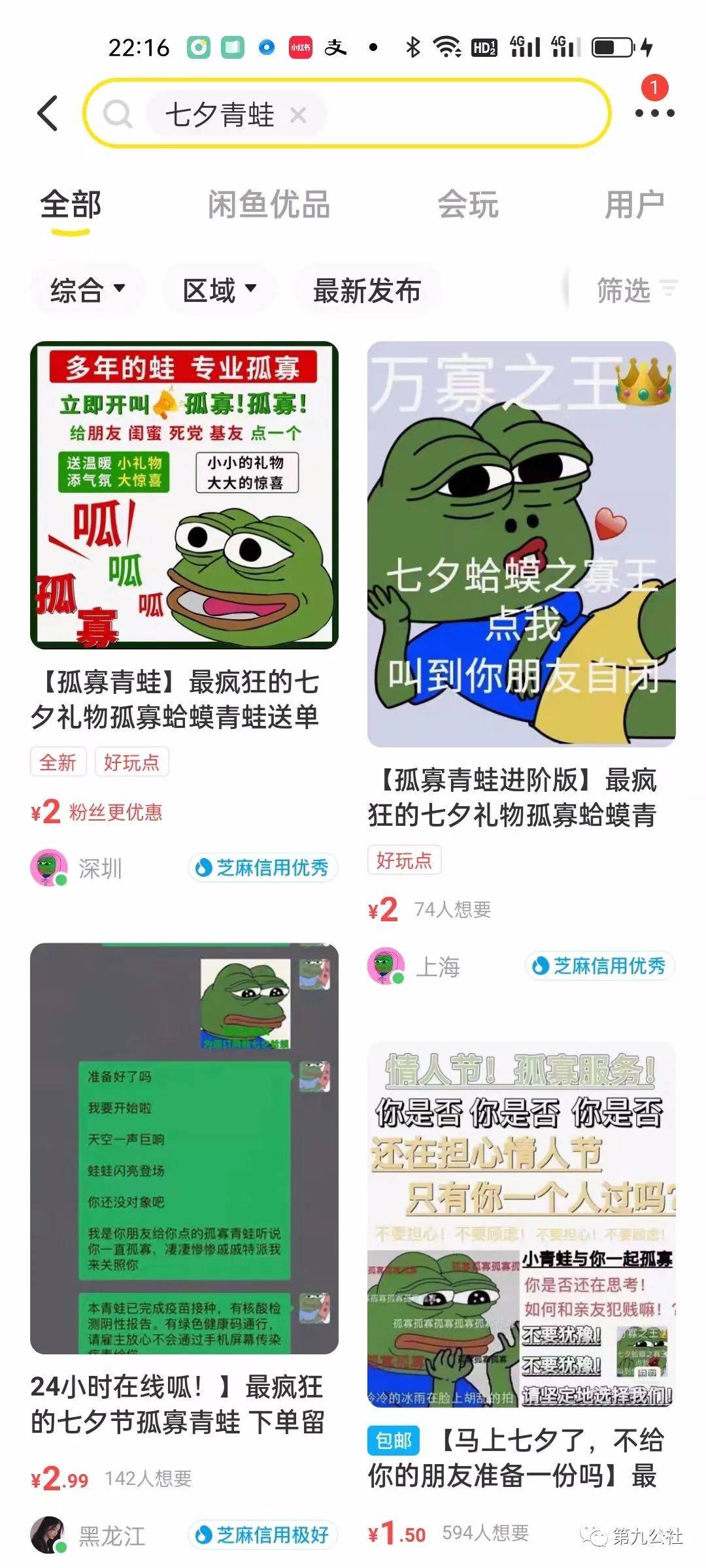Open the three-dot overflow menu
Viewport: 706px width, 1568px height.
[654, 113]
